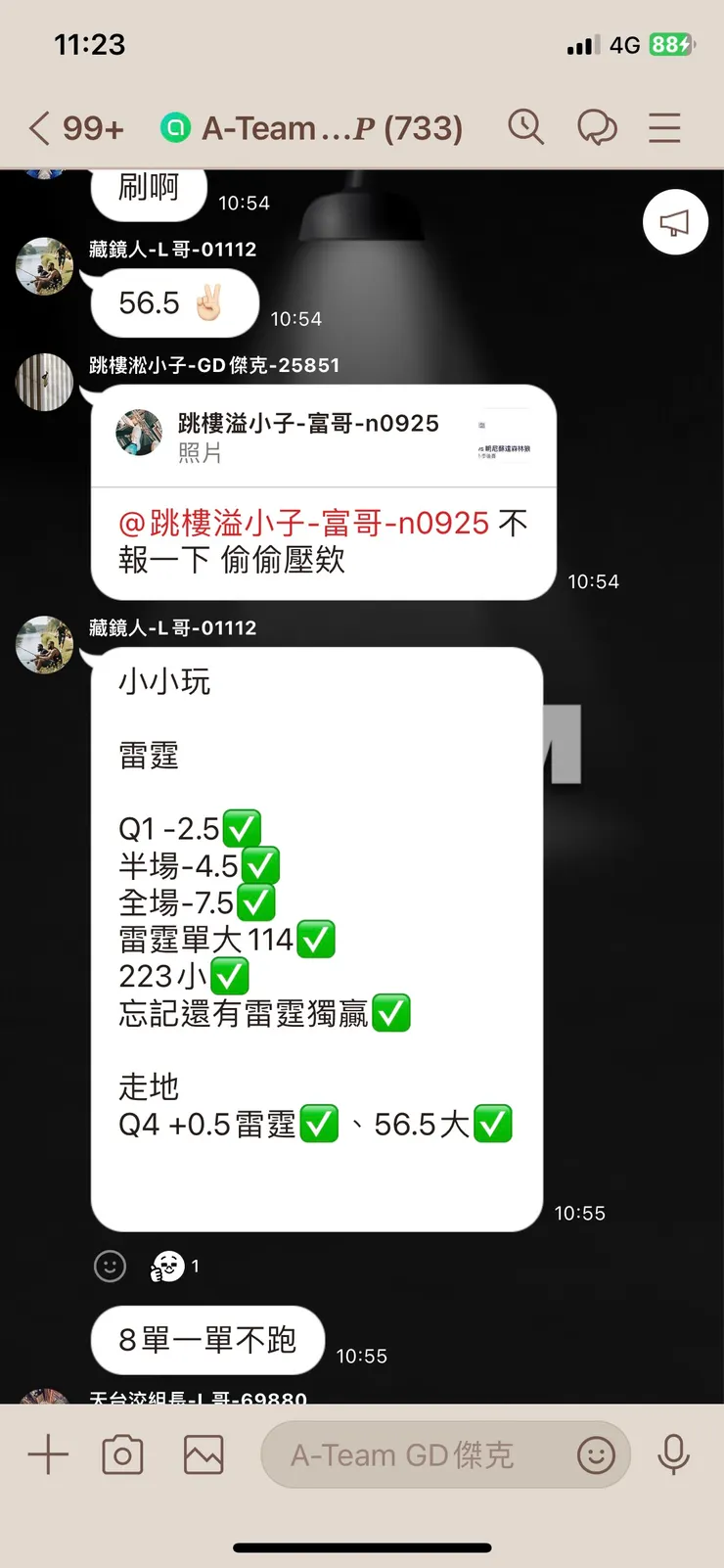
Task: Select the red @跳樓溢小子-富哥-n0925 mention
Action: (x=303, y=524)
